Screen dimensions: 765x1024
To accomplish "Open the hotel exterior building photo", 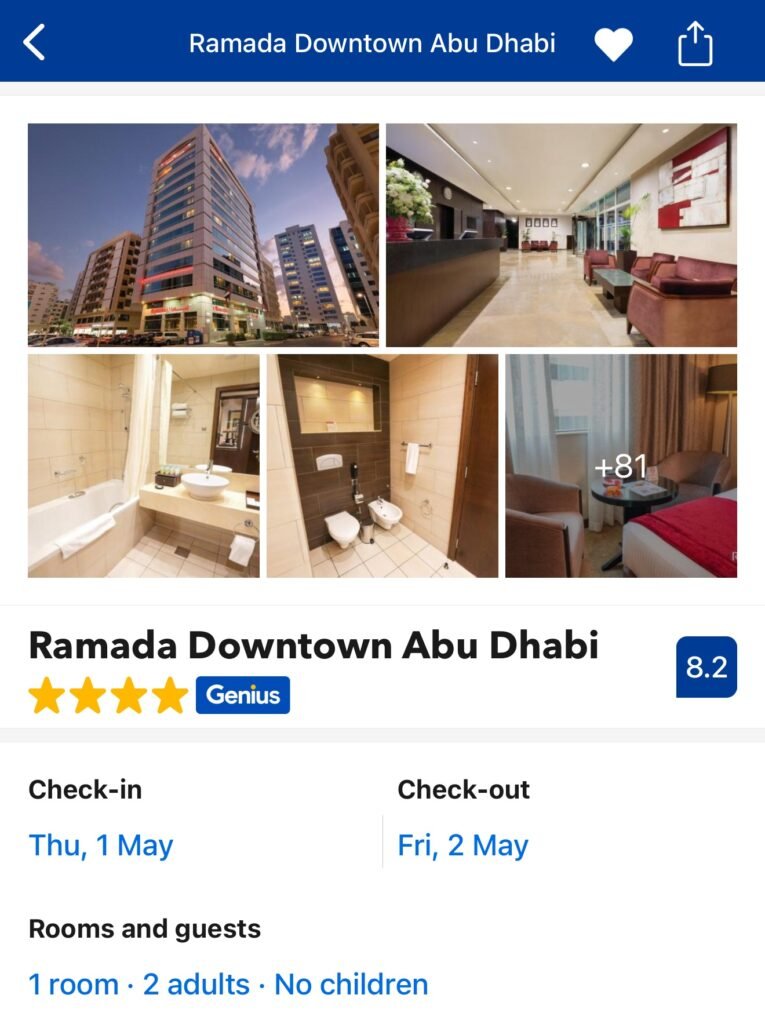I will [x=203, y=235].
